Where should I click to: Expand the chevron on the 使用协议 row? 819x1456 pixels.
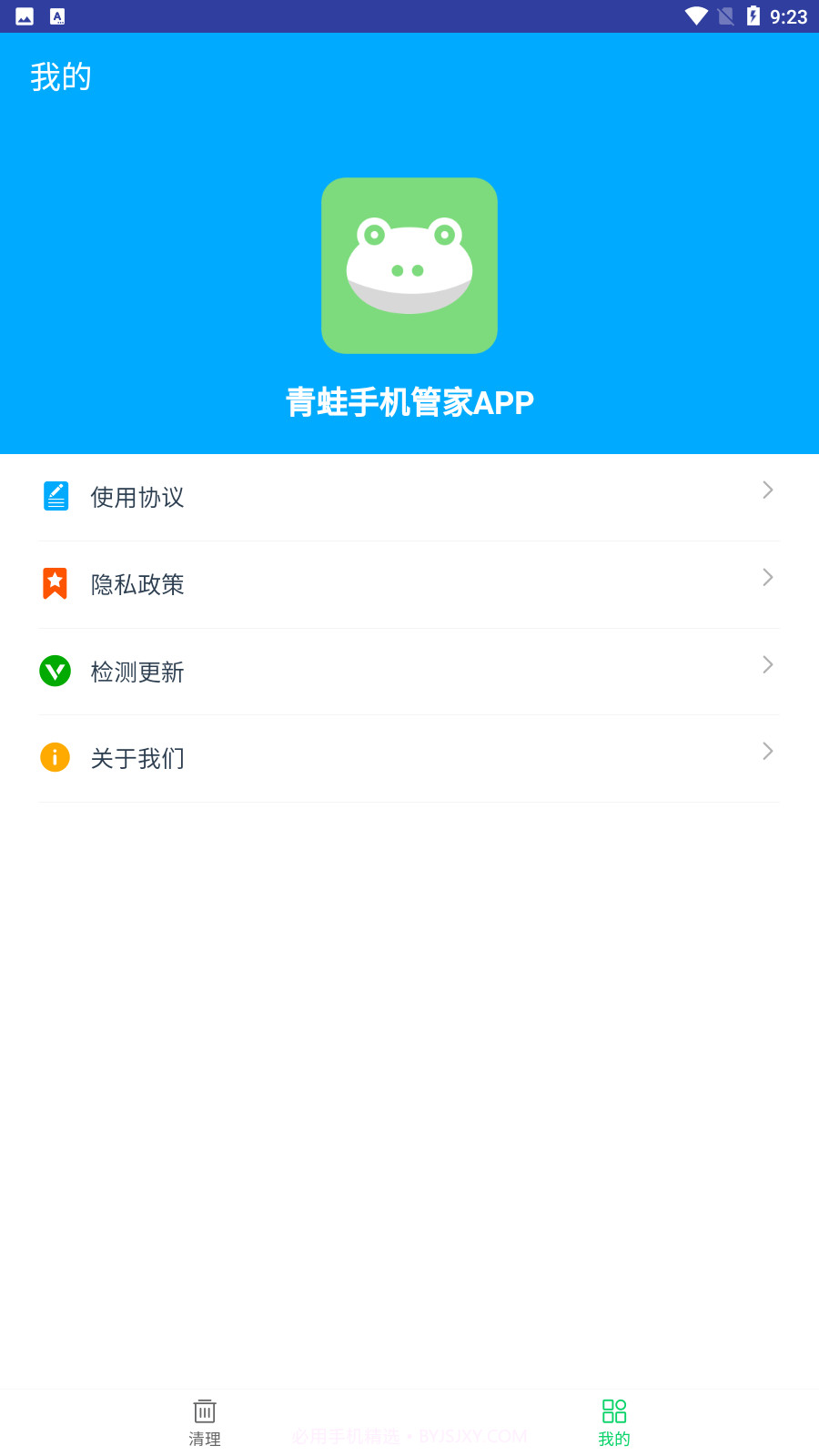pos(767,490)
